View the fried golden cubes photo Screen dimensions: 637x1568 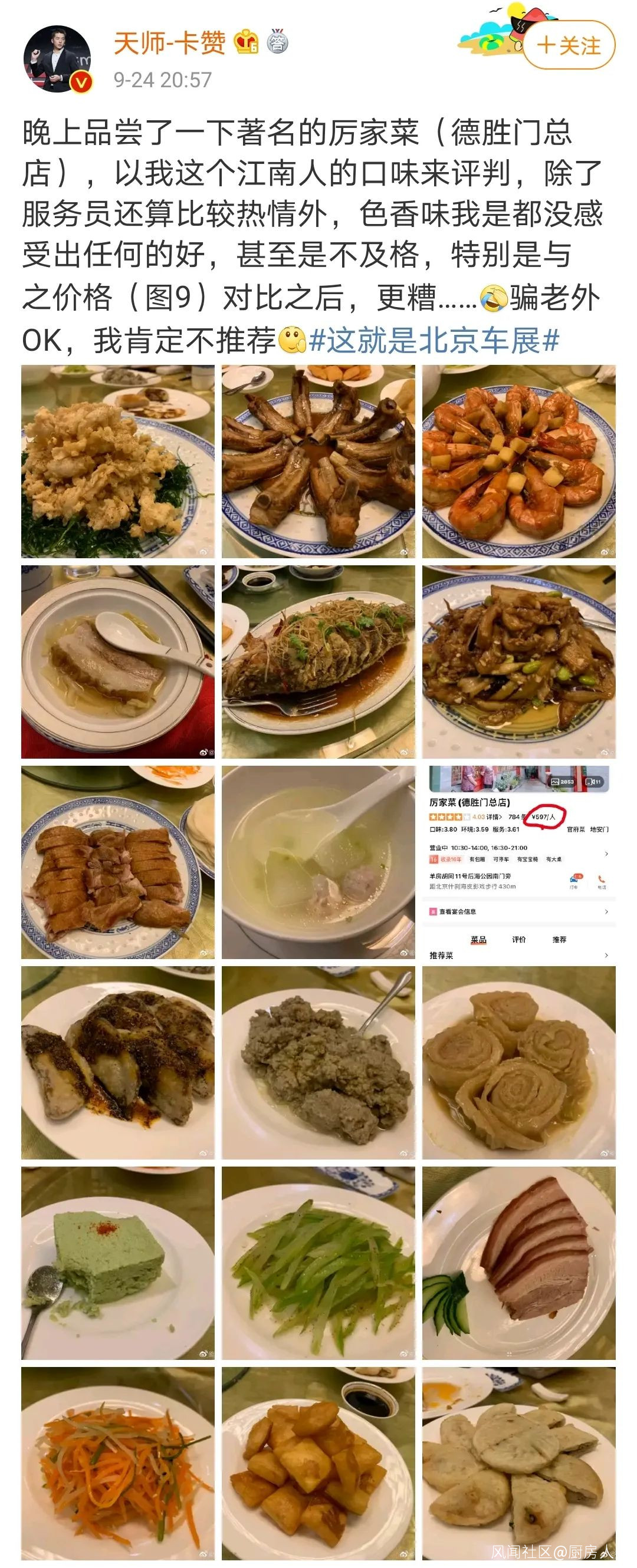(x=318, y=1463)
